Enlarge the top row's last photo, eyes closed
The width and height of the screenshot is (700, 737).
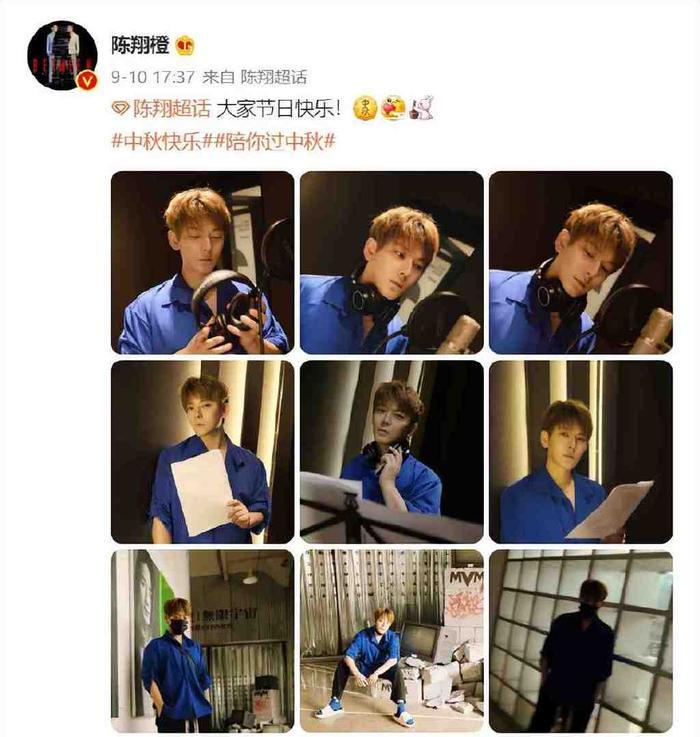(580, 262)
